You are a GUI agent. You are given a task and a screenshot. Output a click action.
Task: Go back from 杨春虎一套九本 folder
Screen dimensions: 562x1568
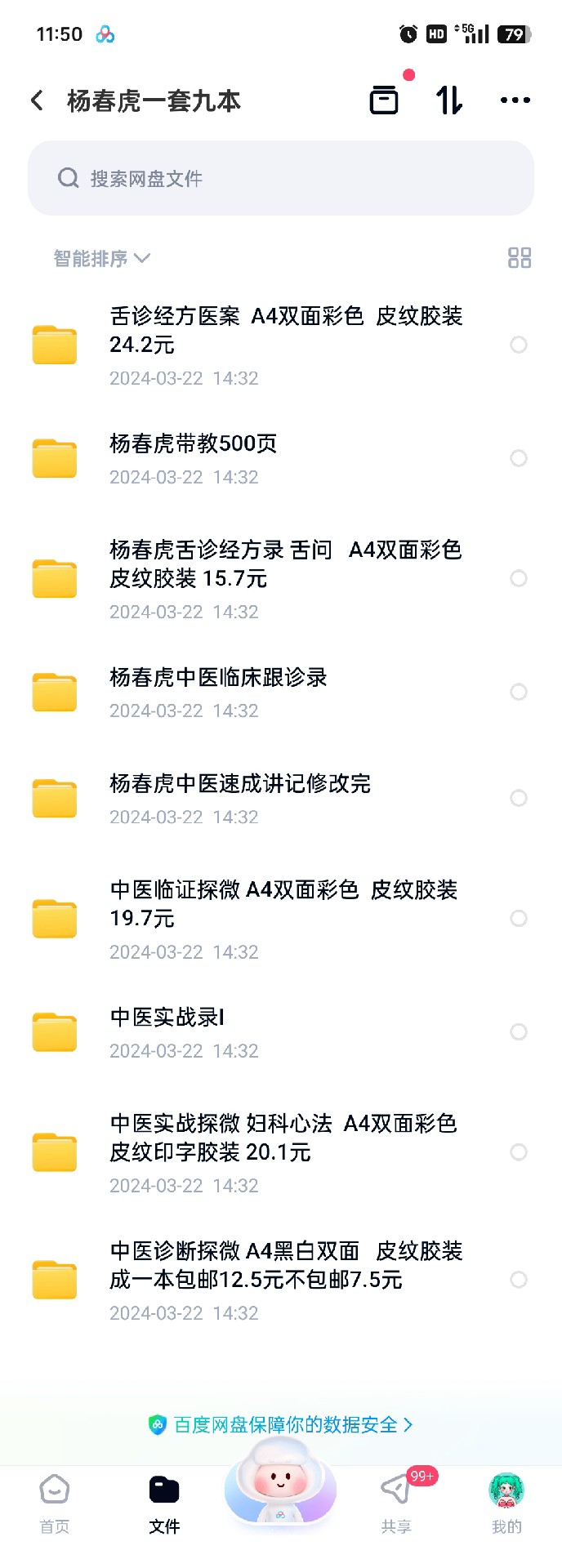coord(38,100)
